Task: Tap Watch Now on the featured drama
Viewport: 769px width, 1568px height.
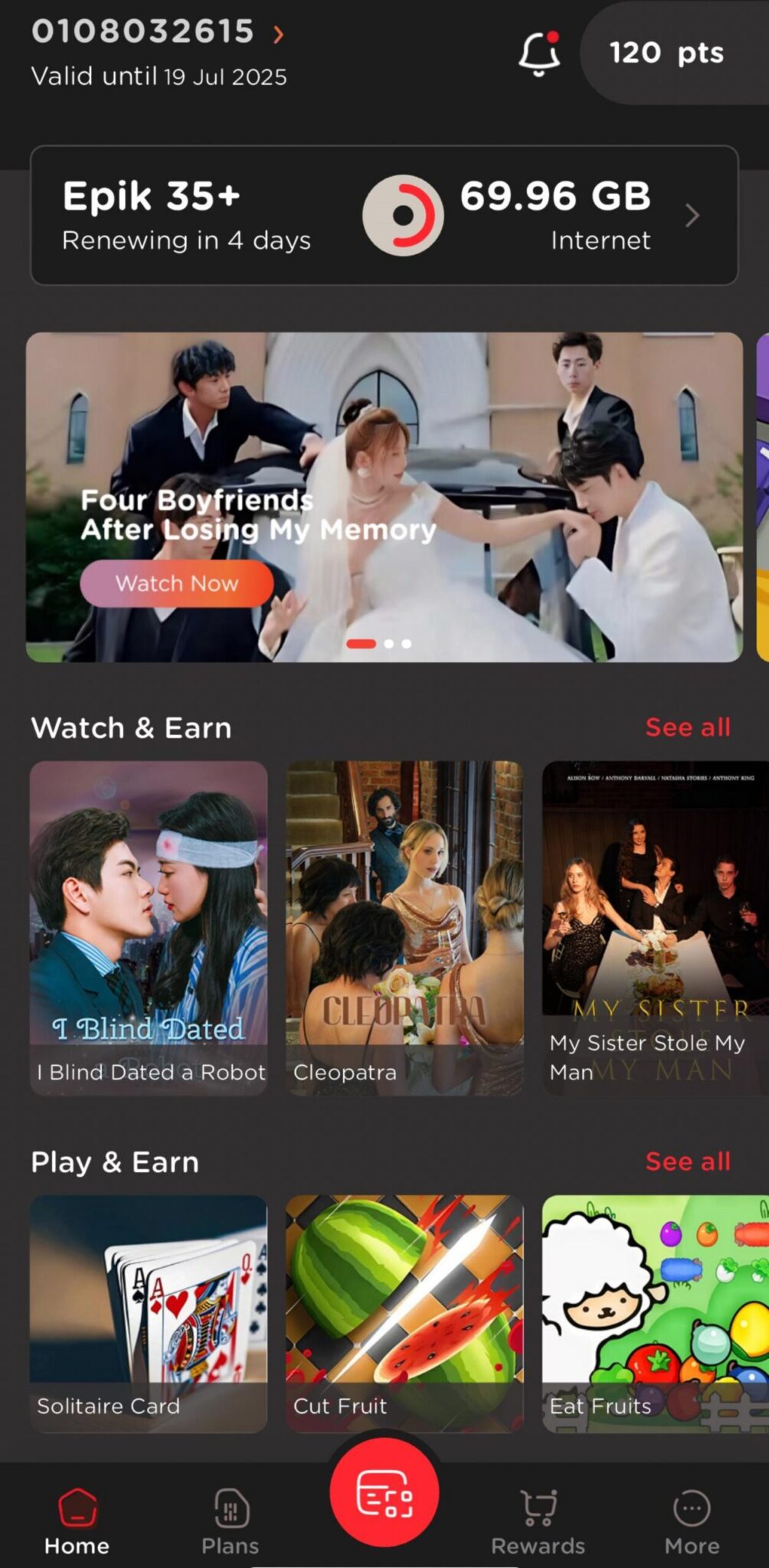Action: point(176,583)
